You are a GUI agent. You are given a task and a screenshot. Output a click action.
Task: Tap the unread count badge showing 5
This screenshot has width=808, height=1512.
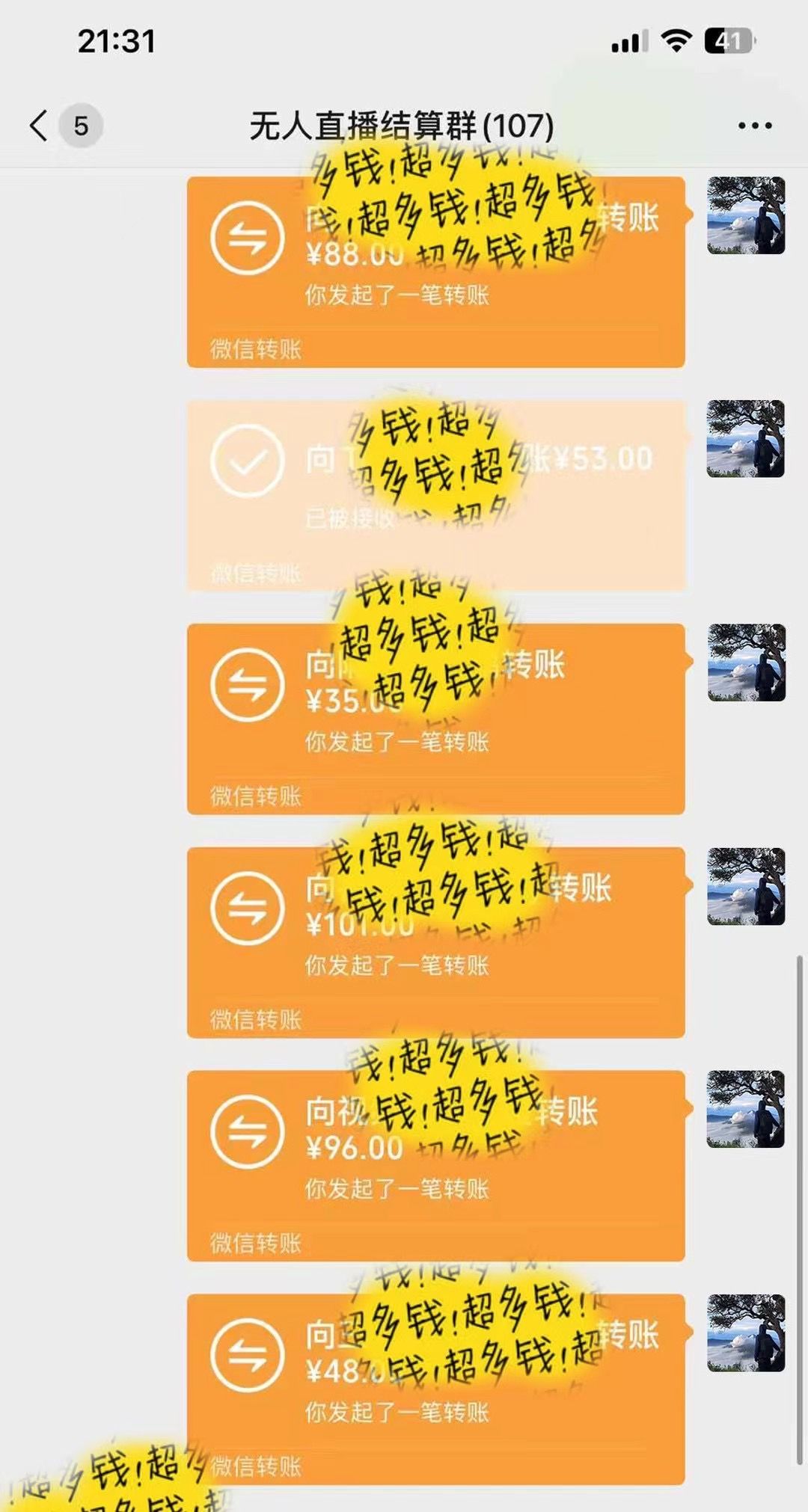(x=79, y=126)
